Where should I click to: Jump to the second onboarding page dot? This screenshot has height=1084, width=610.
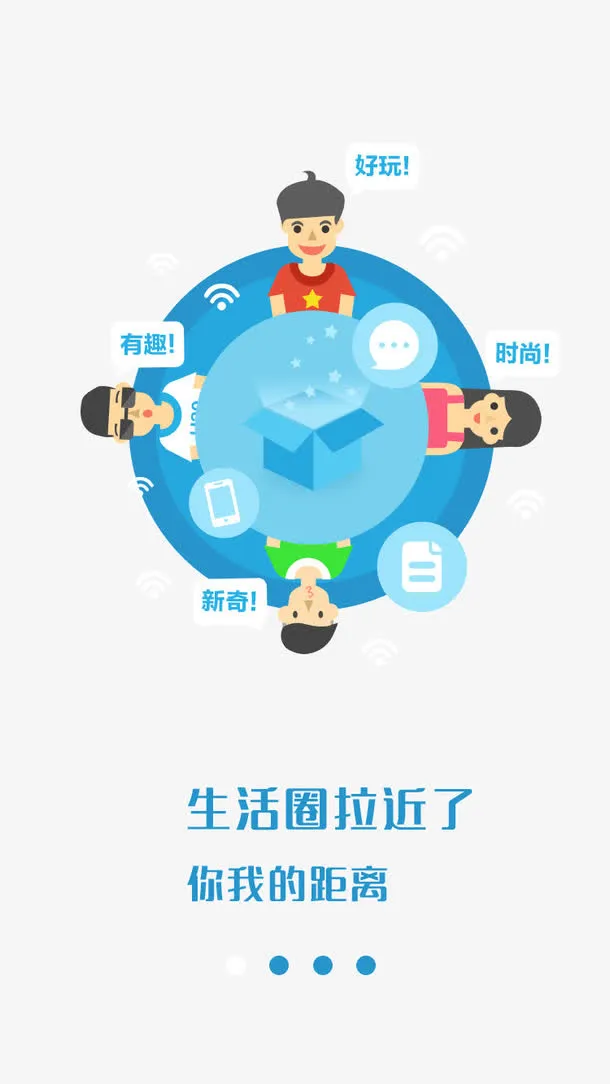[279, 965]
